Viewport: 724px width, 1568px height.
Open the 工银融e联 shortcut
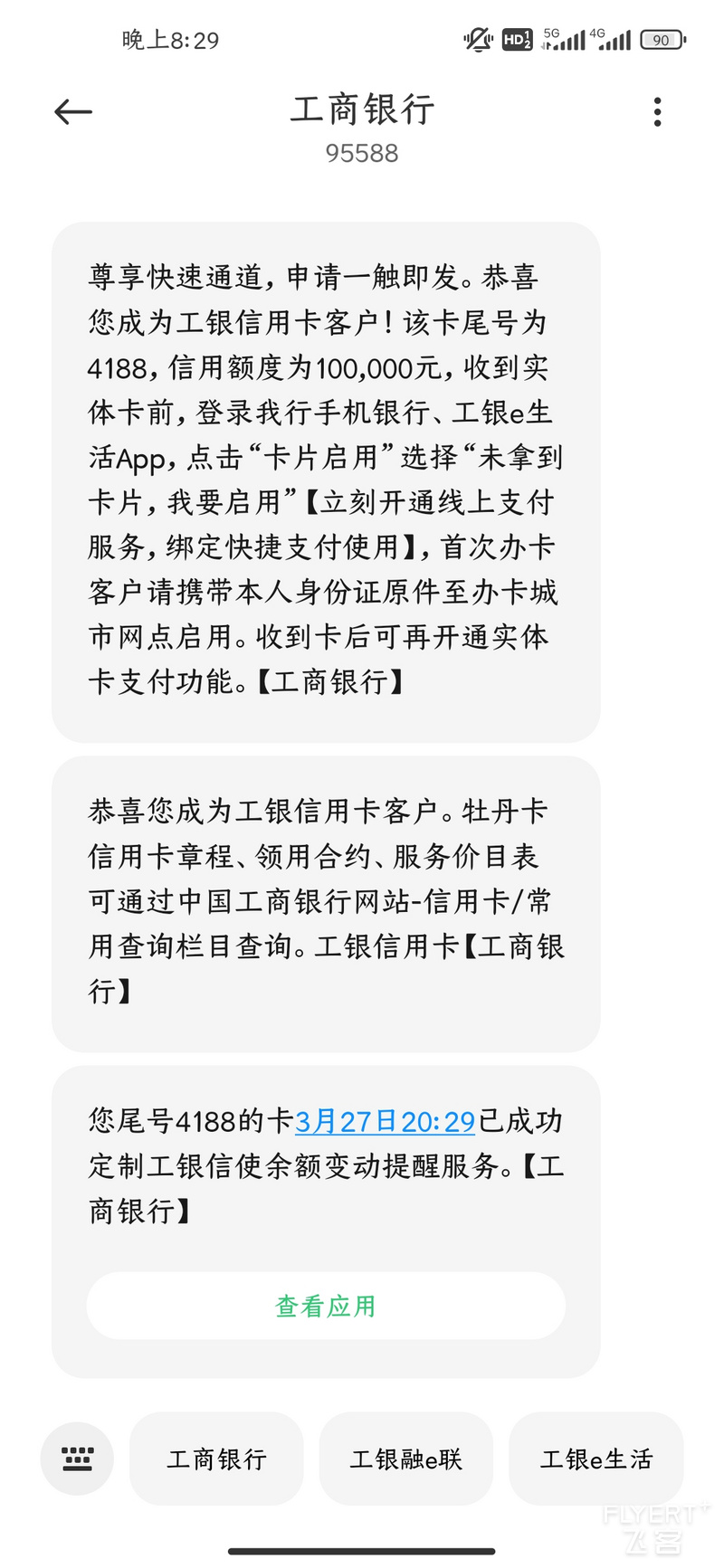coord(406,1459)
